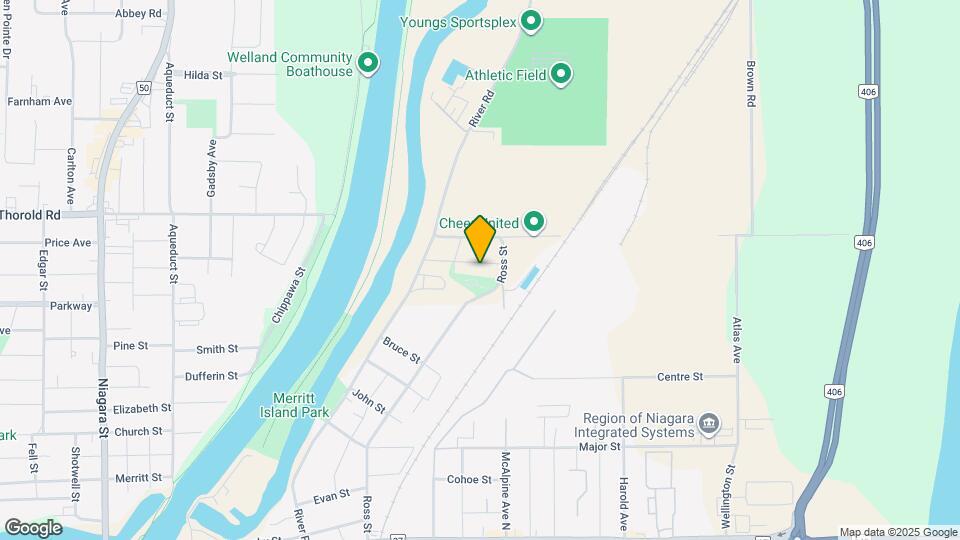The height and width of the screenshot is (540, 960).
Task: Tap the green marker beside the orange pin
Action: pyautogui.click(x=535, y=223)
